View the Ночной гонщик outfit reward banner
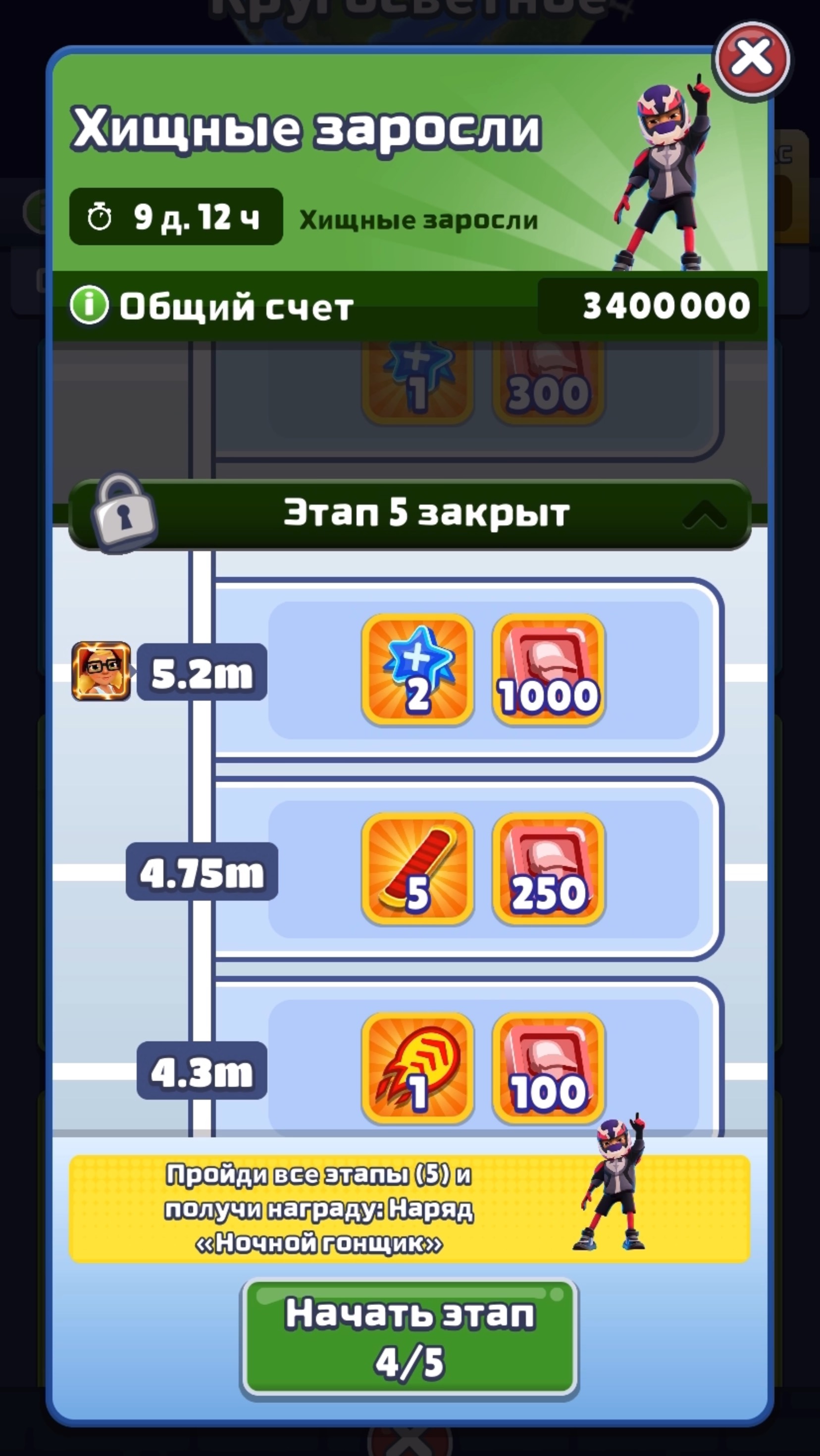Image resolution: width=820 pixels, height=1456 pixels. coord(410,1208)
